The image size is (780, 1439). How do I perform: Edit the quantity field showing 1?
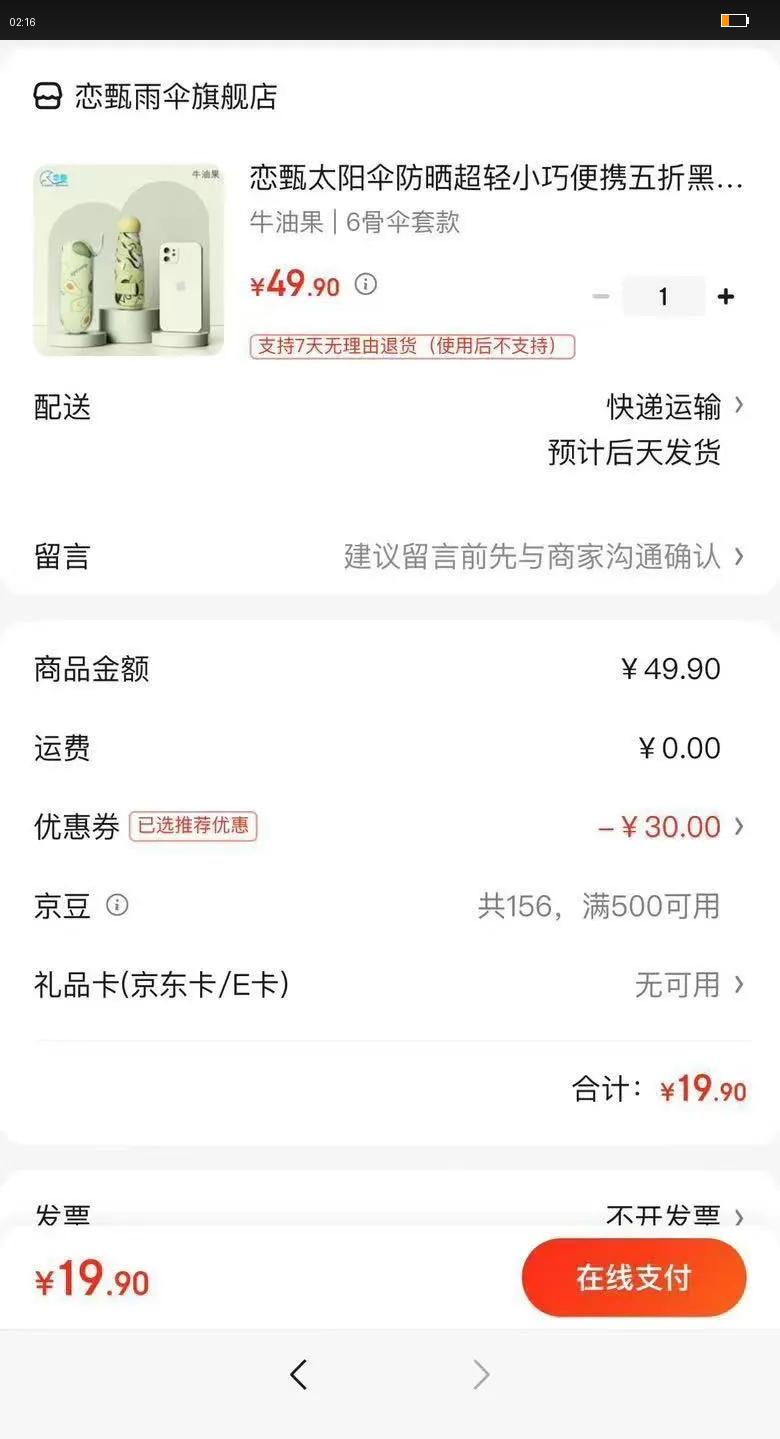click(663, 296)
